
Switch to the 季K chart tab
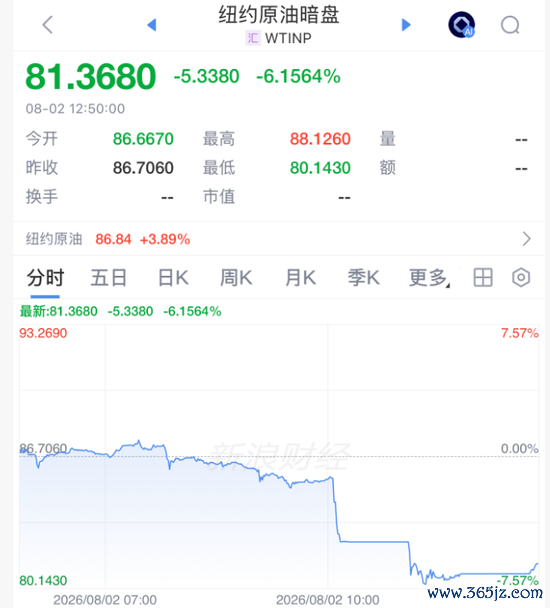[x=363, y=278]
